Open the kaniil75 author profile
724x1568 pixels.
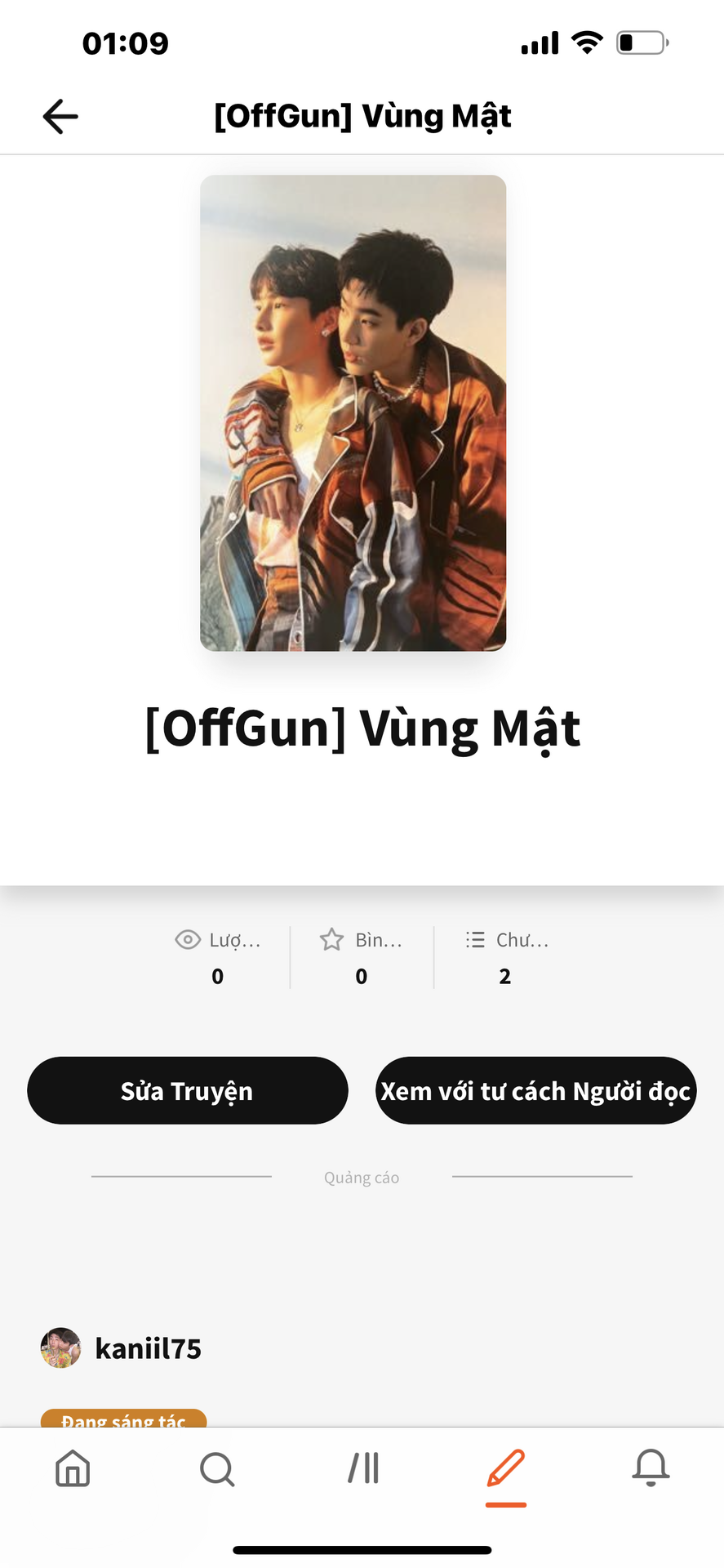click(121, 1348)
